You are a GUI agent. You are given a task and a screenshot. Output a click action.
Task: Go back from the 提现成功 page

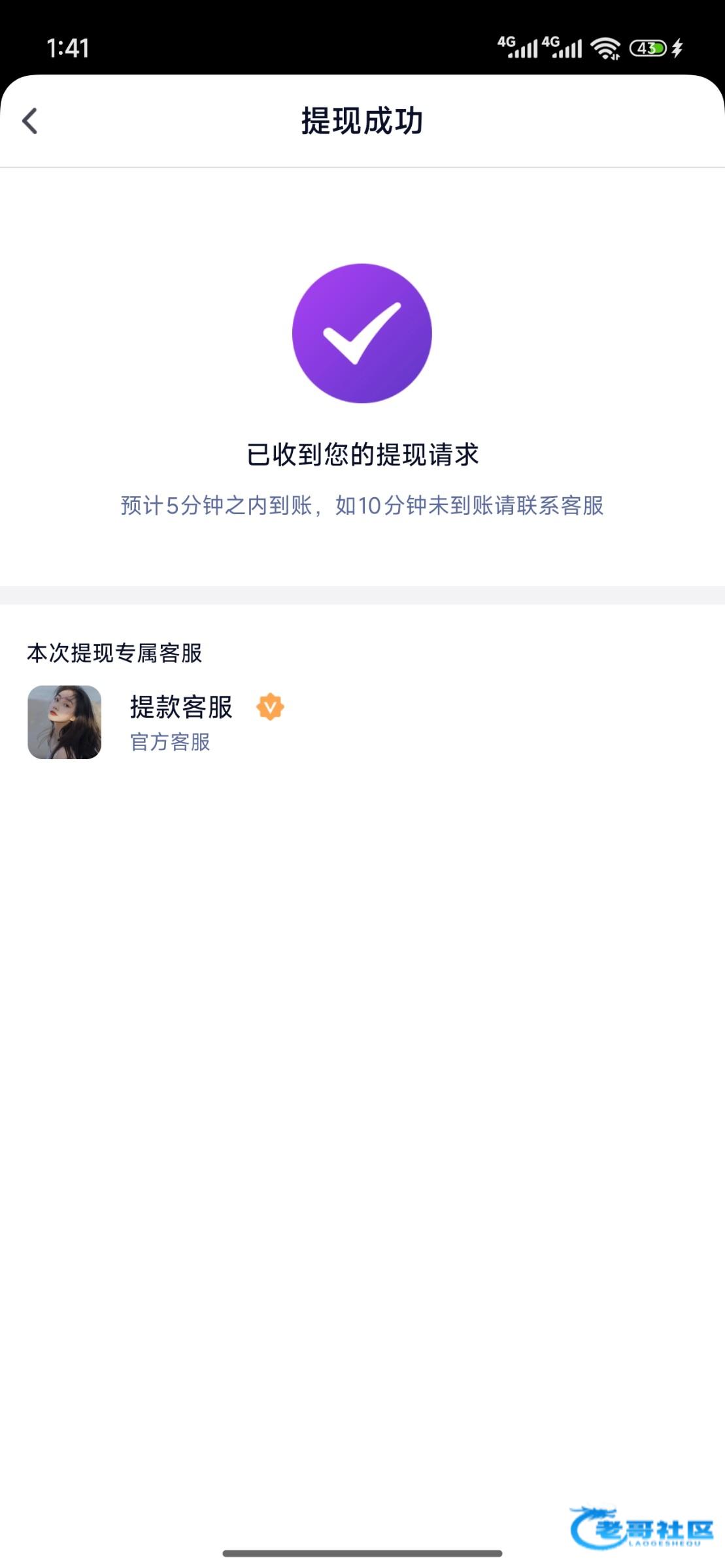pos(30,121)
